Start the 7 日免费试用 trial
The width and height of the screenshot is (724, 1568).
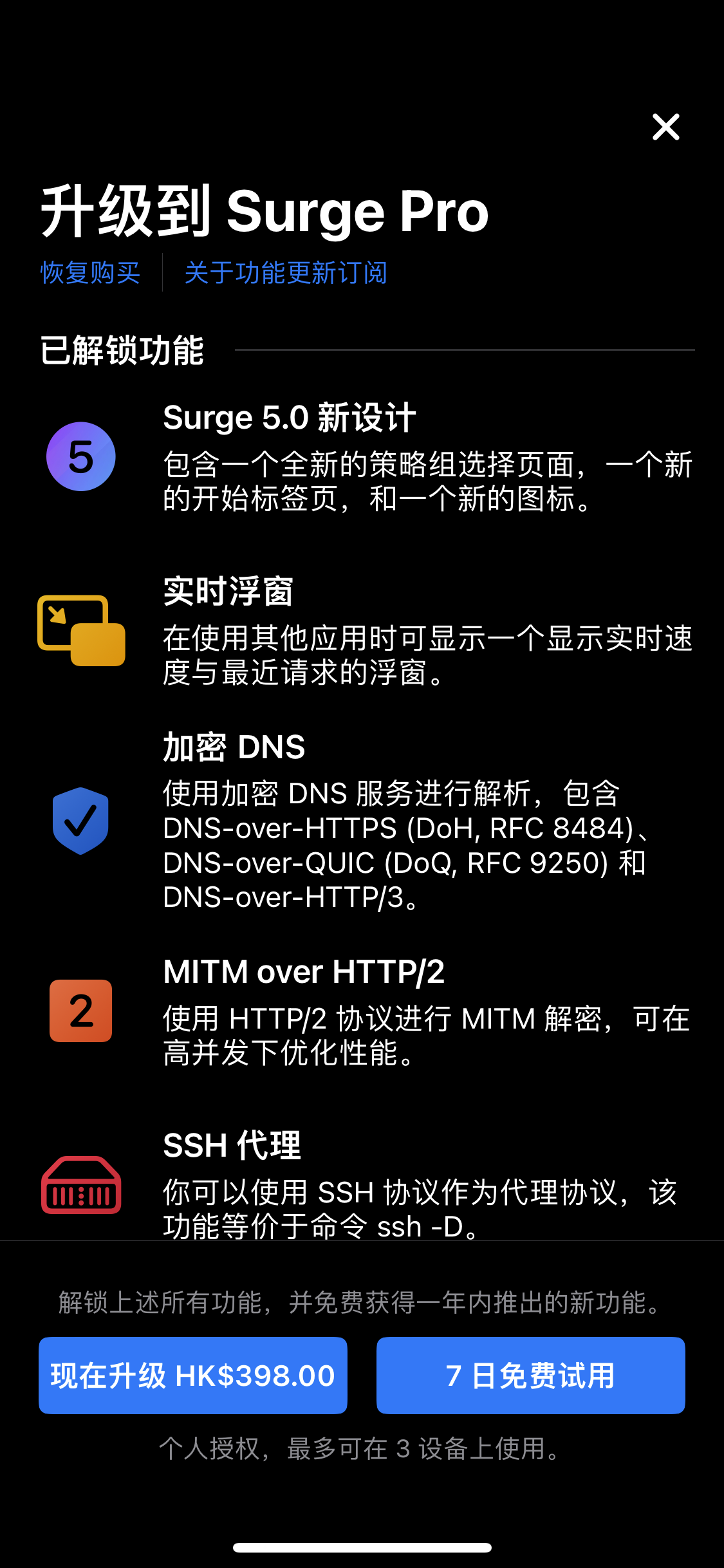click(x=530, y=1376)
